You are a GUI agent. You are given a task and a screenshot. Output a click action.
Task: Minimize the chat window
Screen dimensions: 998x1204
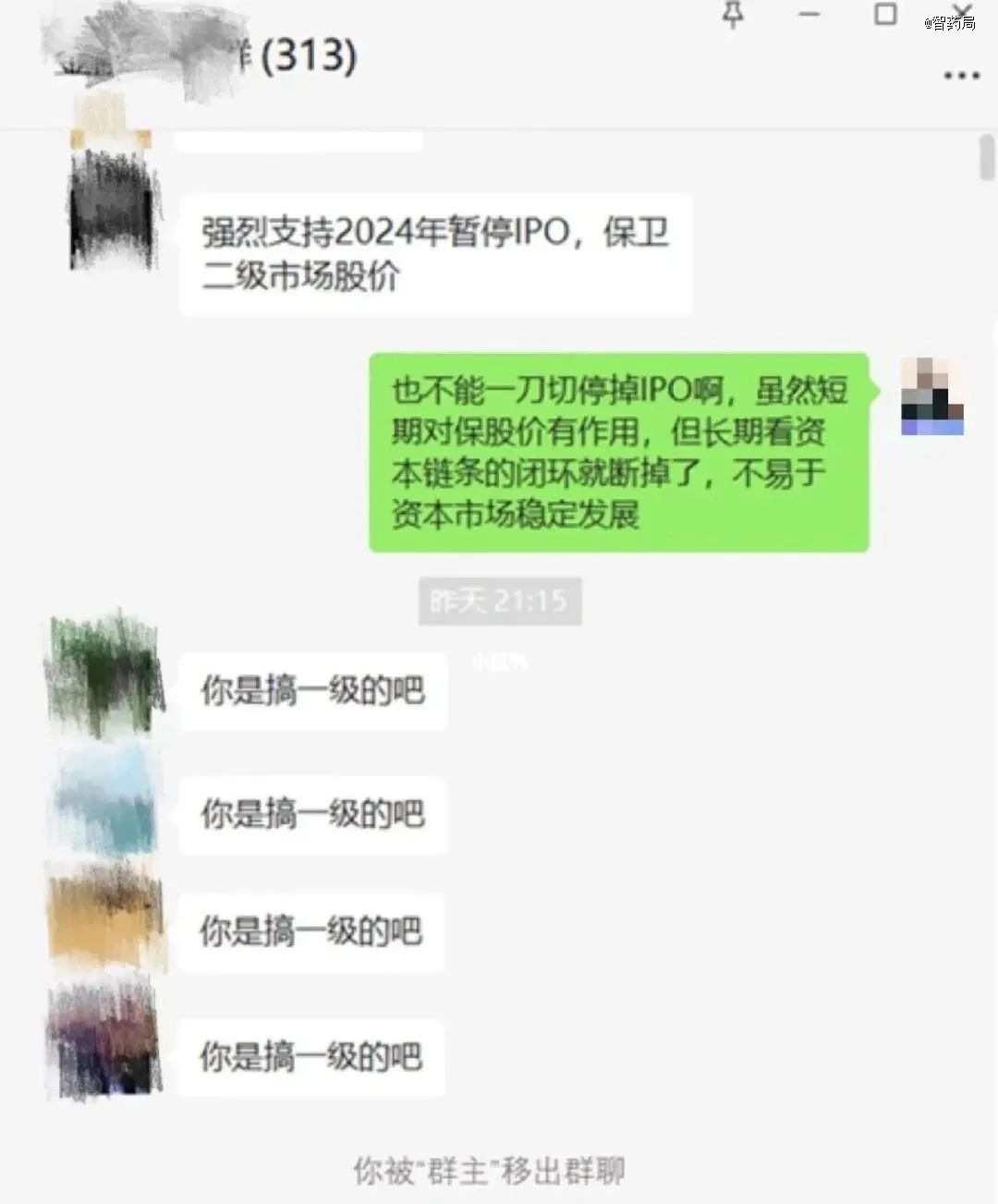(809, 14)
